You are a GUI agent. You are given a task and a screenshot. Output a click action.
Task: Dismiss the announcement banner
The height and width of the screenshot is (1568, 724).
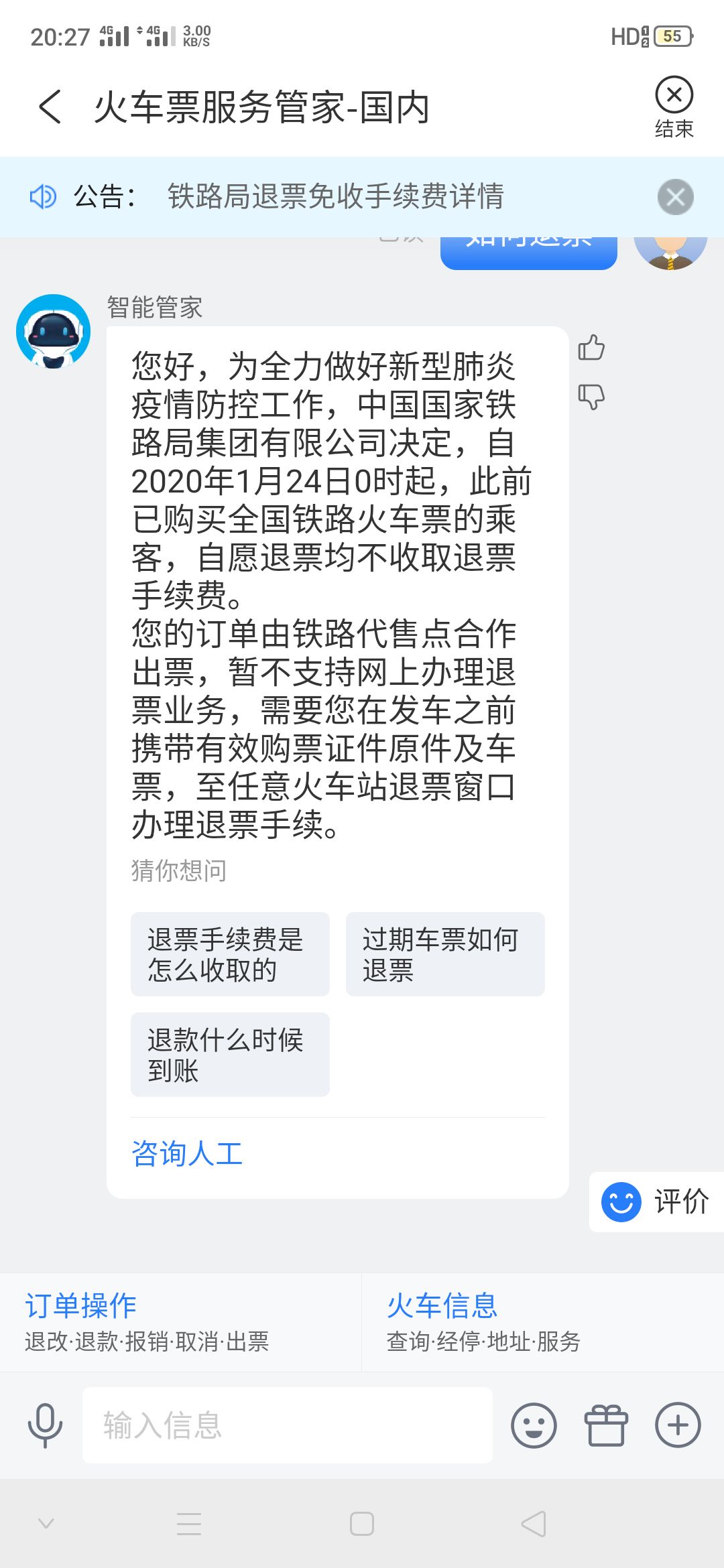tap(675, 197)
